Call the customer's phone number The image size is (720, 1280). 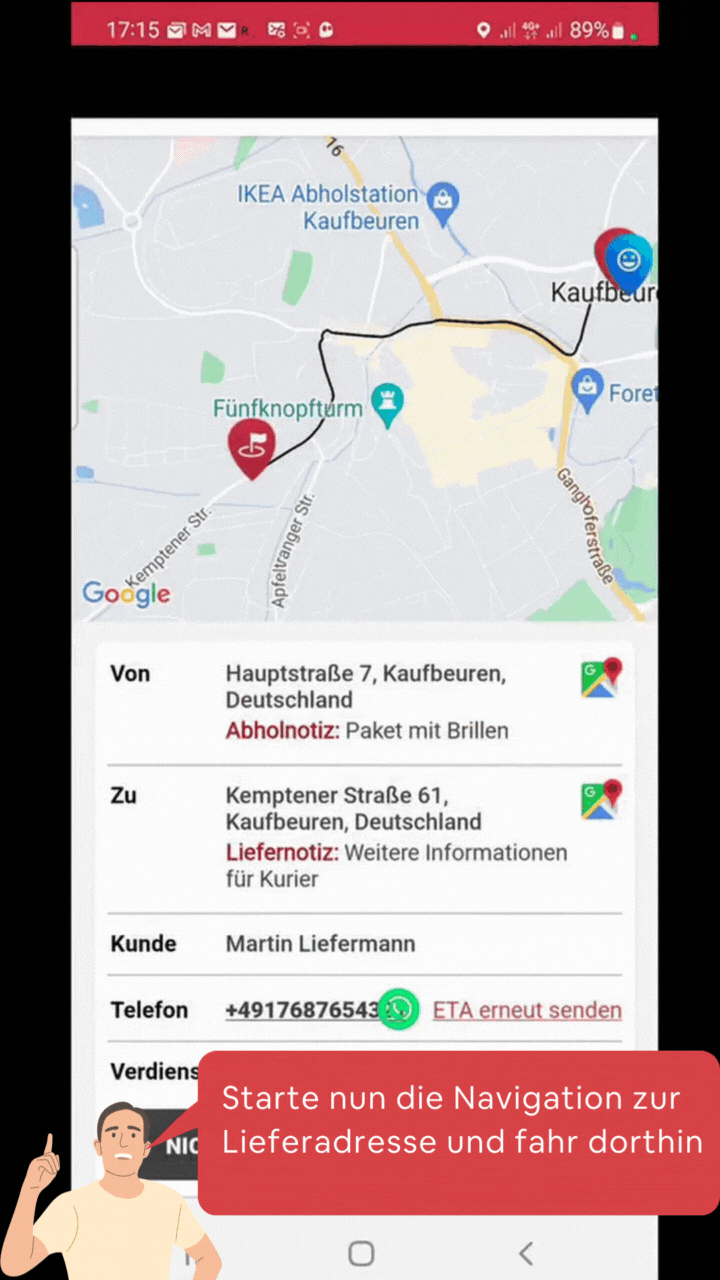(302, 1010)
